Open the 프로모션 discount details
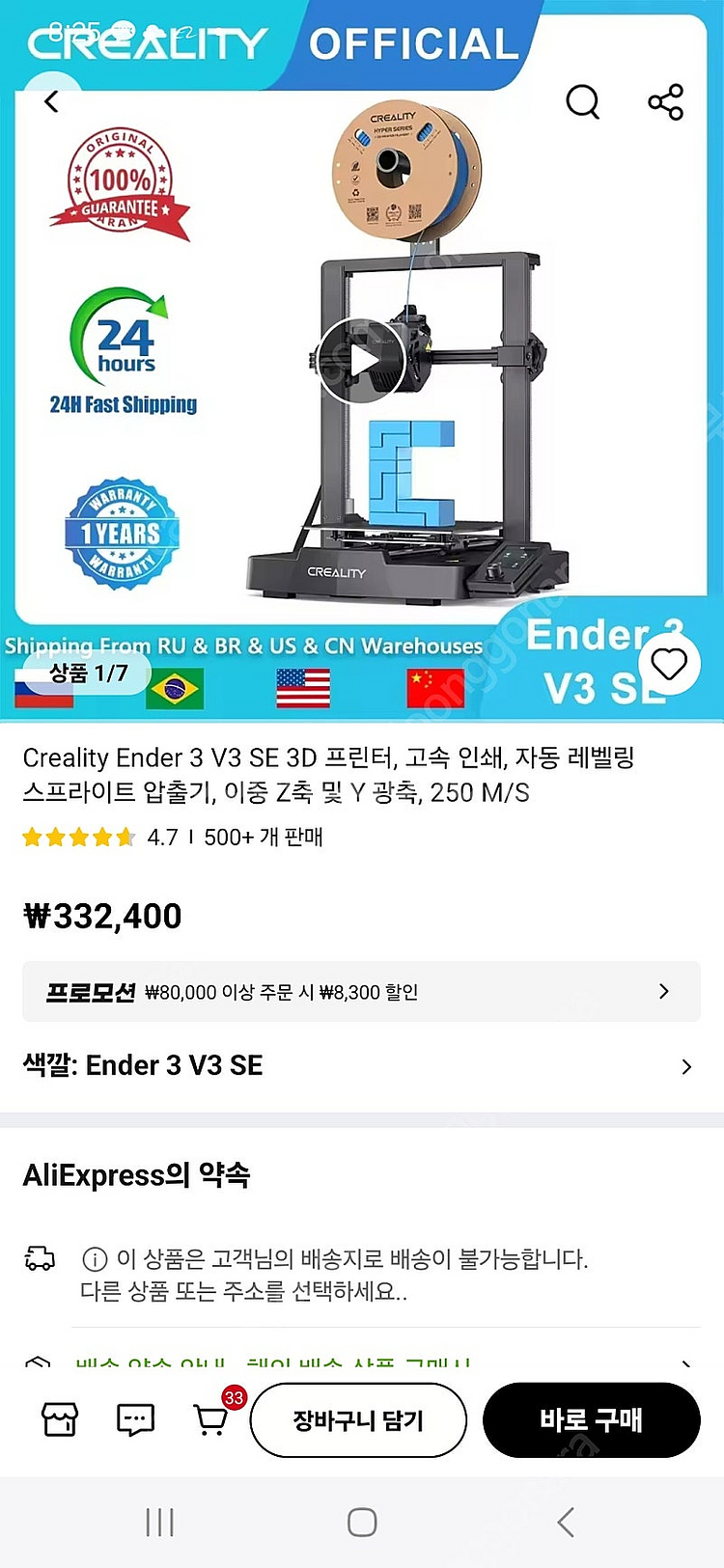The image size is (724, 1568). click(x=361, y=992)
